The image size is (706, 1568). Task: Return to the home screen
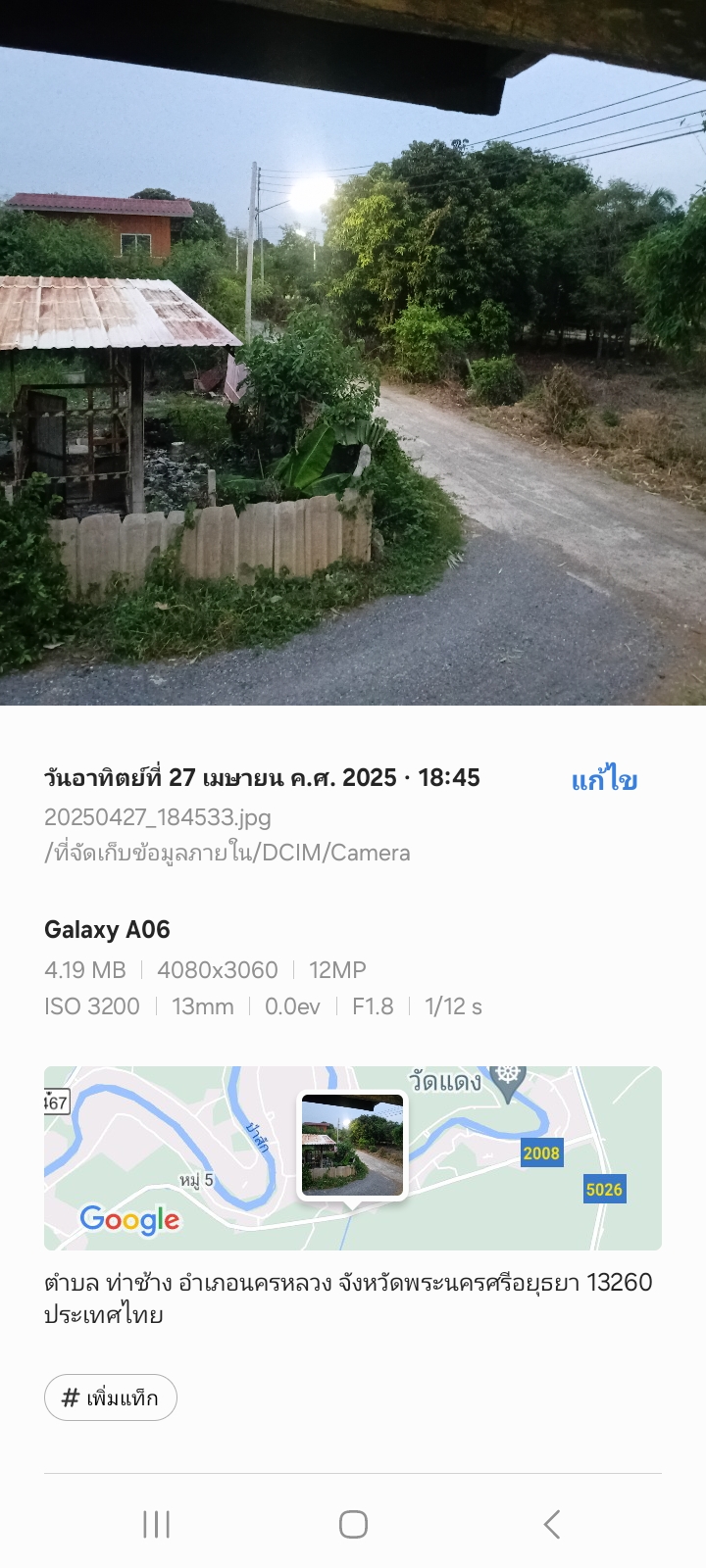pos(353,1524)
